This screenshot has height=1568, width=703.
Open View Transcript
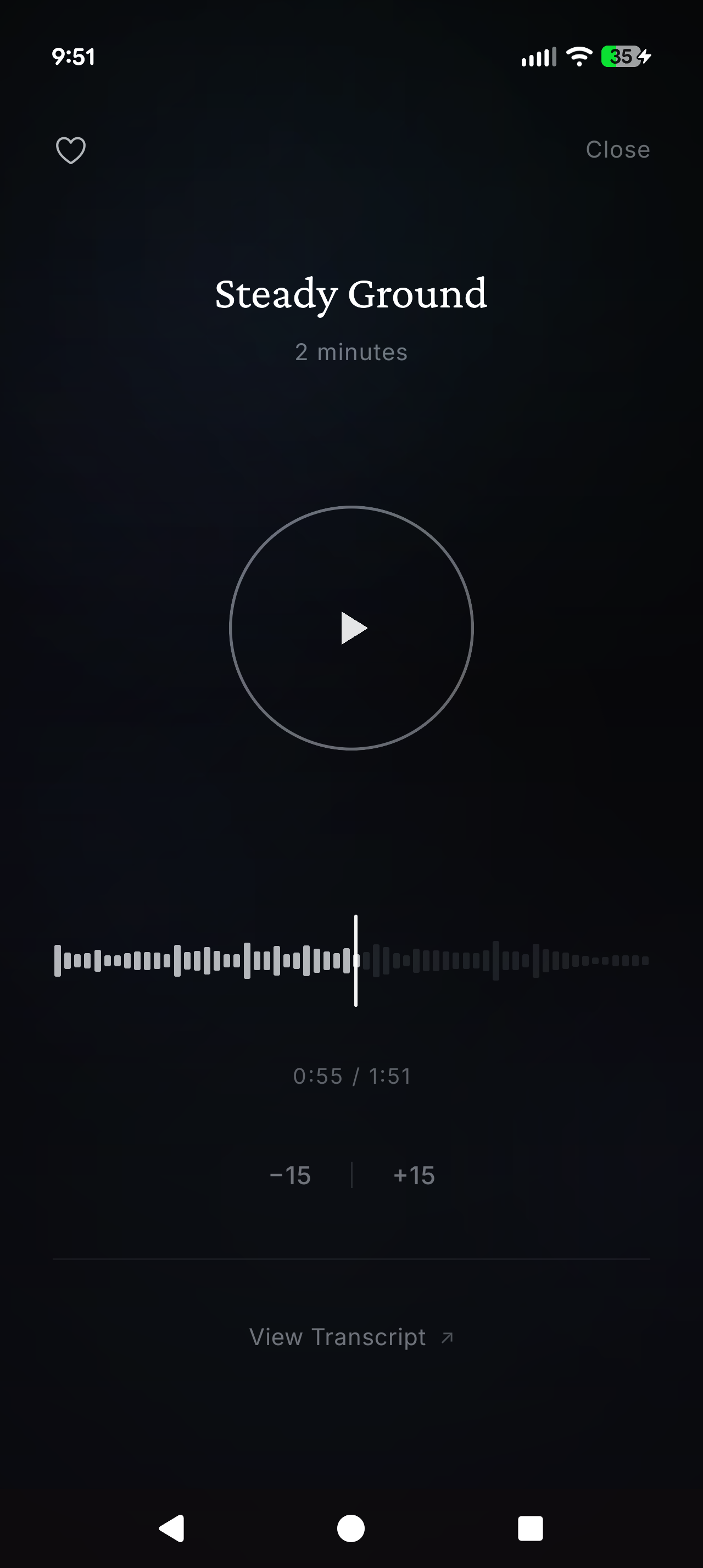(x=338, y=1337)
